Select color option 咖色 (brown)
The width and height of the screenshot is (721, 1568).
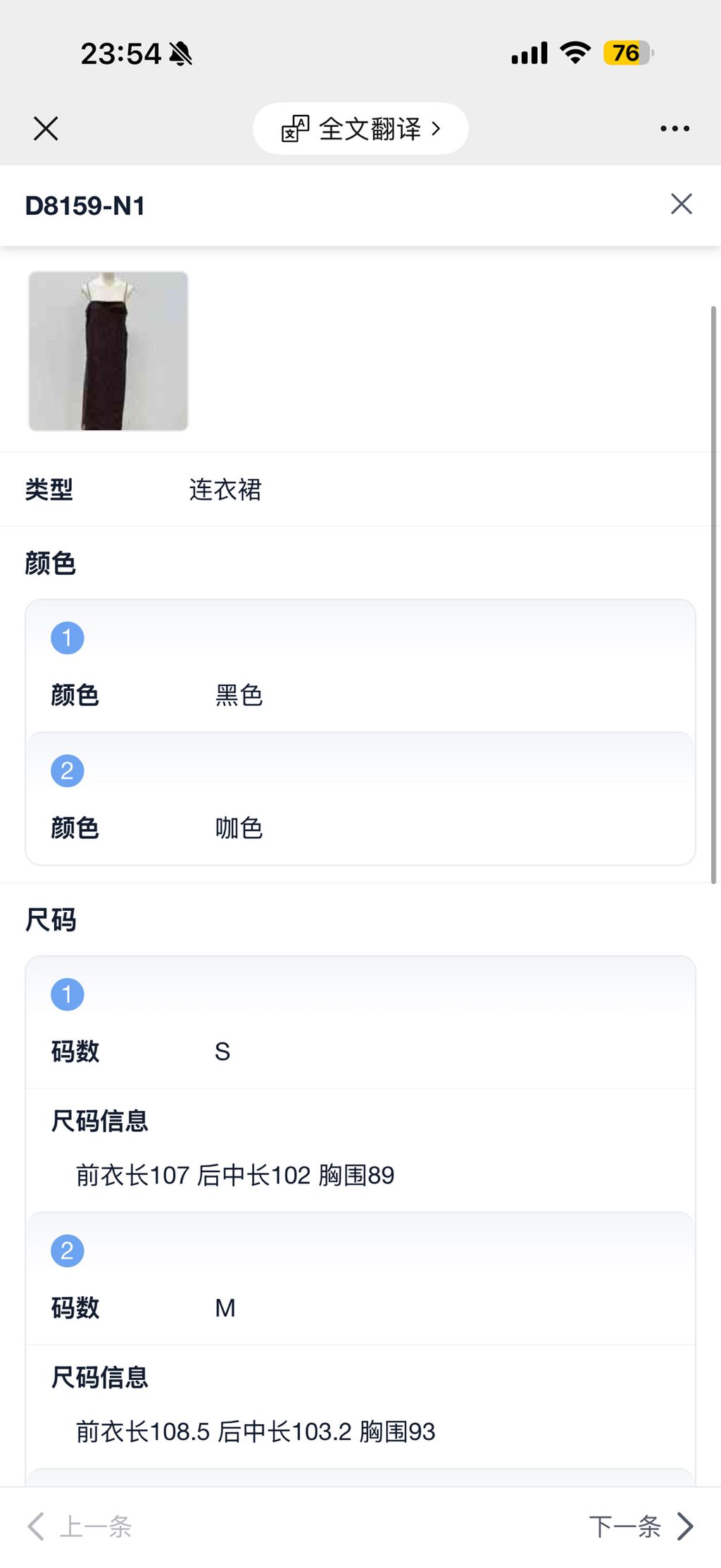pyautogui.click(x=239, y=828)
